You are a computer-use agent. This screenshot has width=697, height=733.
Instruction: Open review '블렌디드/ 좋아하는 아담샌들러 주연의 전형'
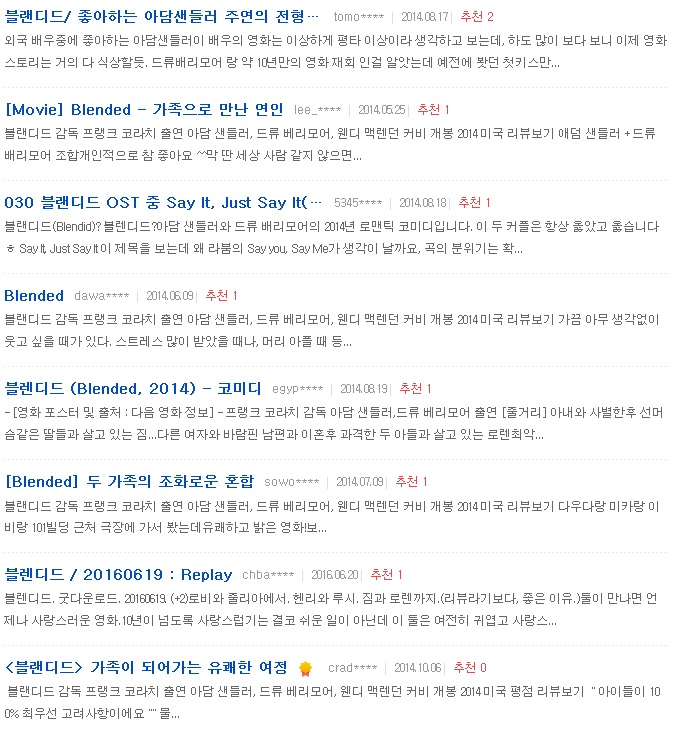162,17
